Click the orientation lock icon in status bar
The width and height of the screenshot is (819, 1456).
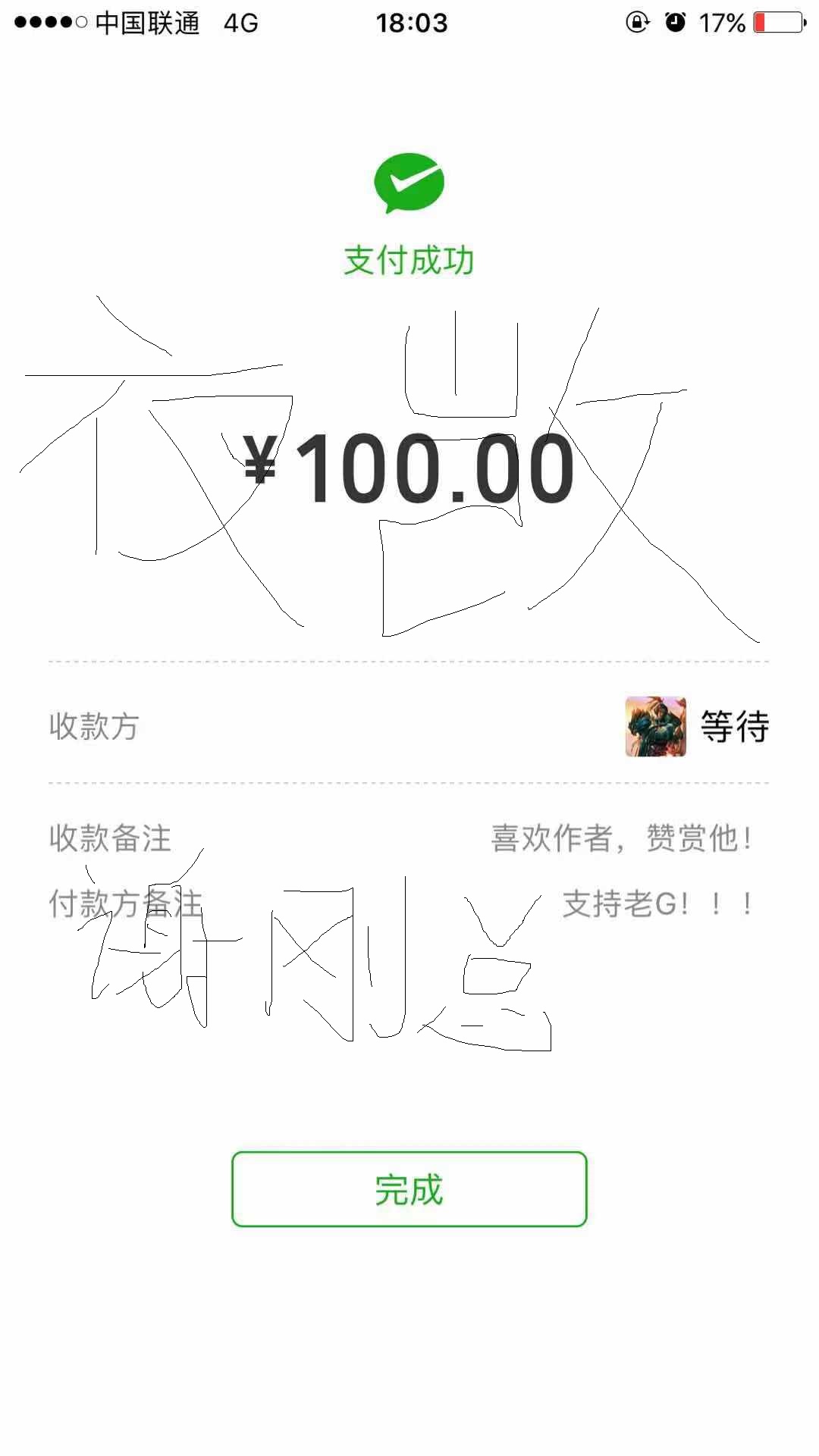point(635,23)
